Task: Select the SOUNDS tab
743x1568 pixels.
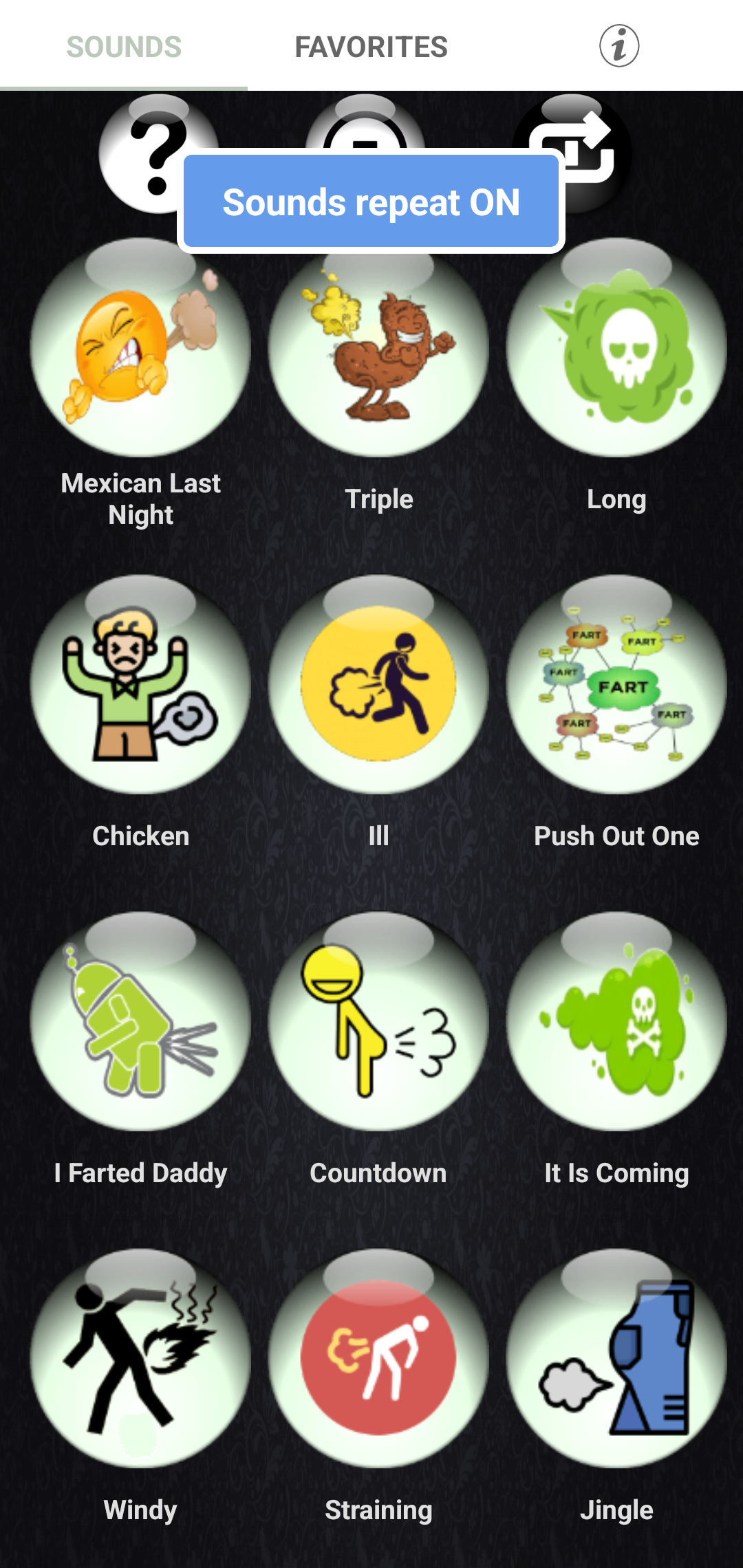Action: click(122, 47)
